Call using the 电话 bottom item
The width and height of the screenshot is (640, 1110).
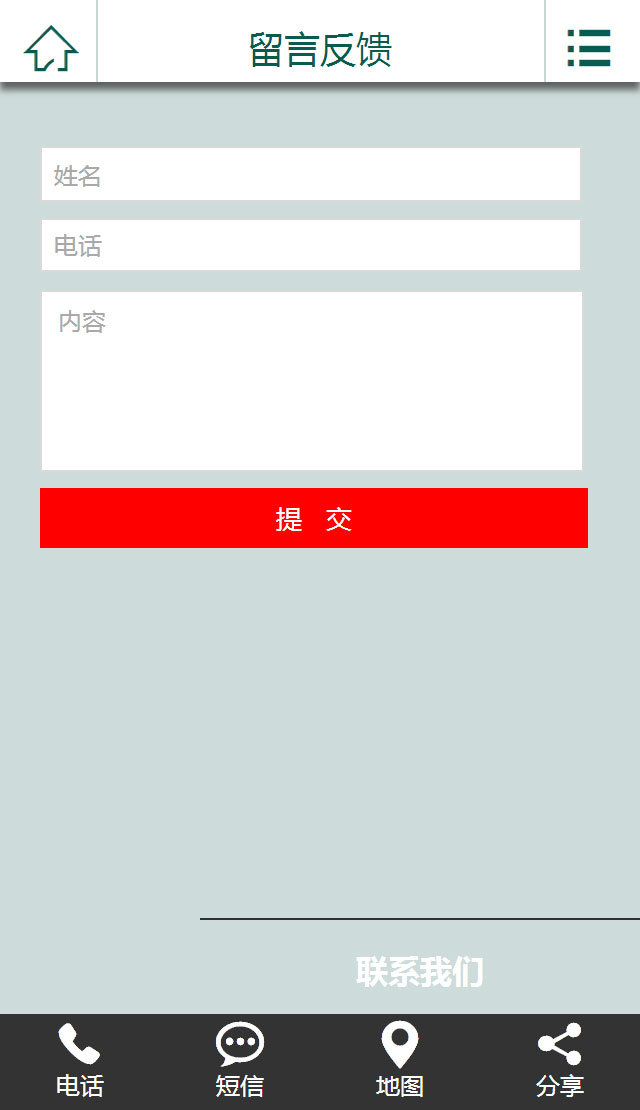(x=80, y=1061)
